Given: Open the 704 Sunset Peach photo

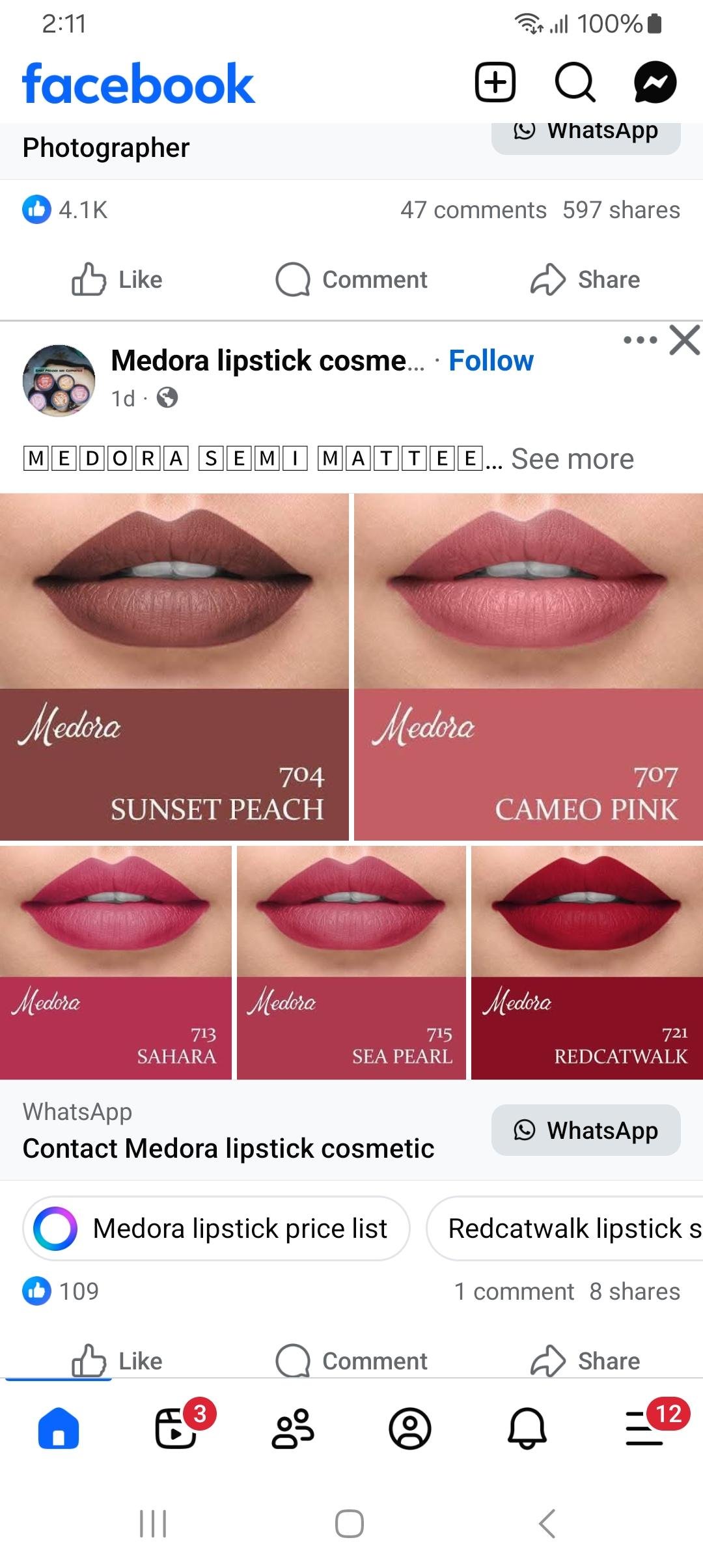Looking at the screenshot, I should coord(174,665).
